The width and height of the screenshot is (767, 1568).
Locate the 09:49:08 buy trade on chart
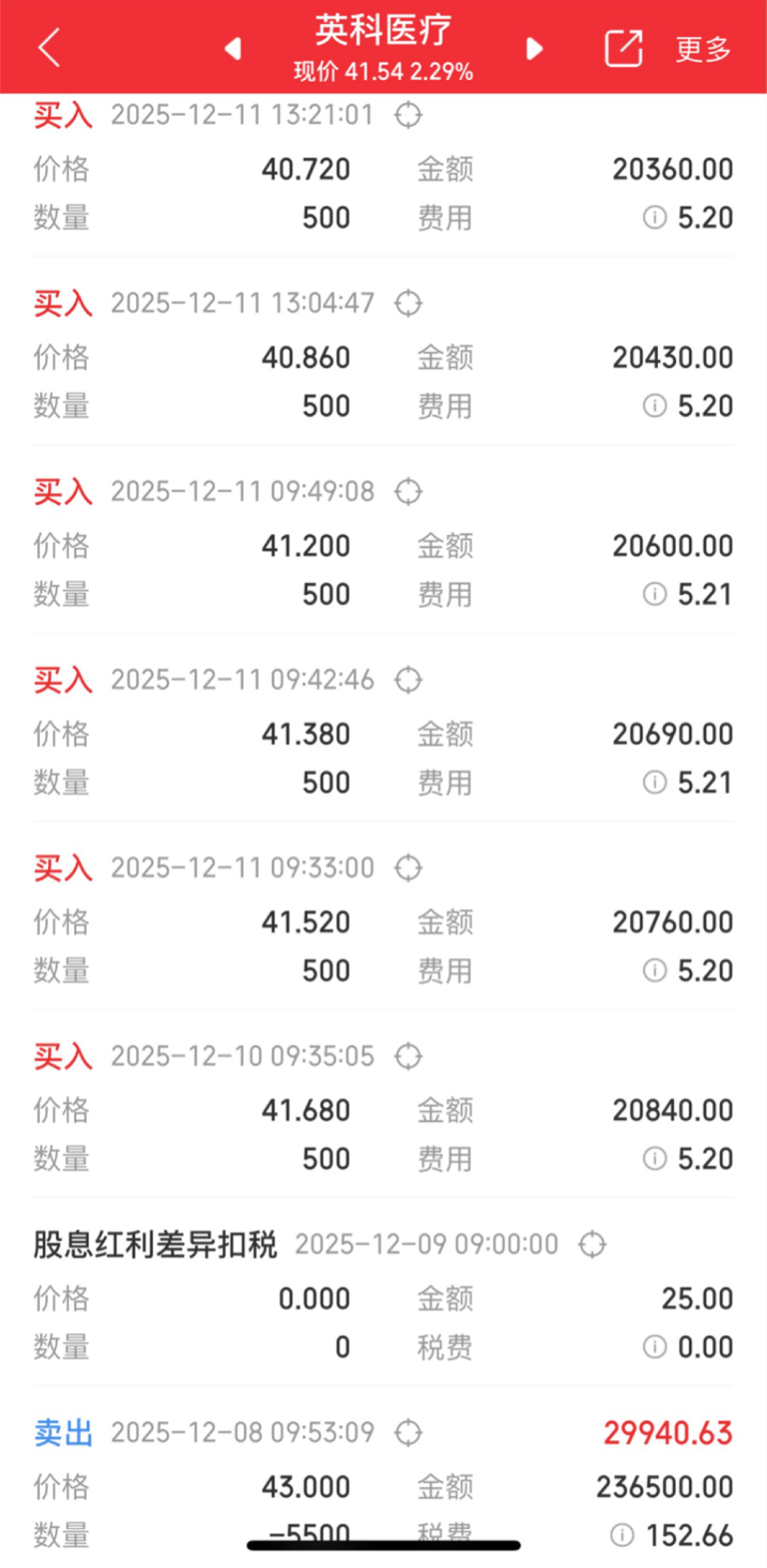(x=408, y=491)
